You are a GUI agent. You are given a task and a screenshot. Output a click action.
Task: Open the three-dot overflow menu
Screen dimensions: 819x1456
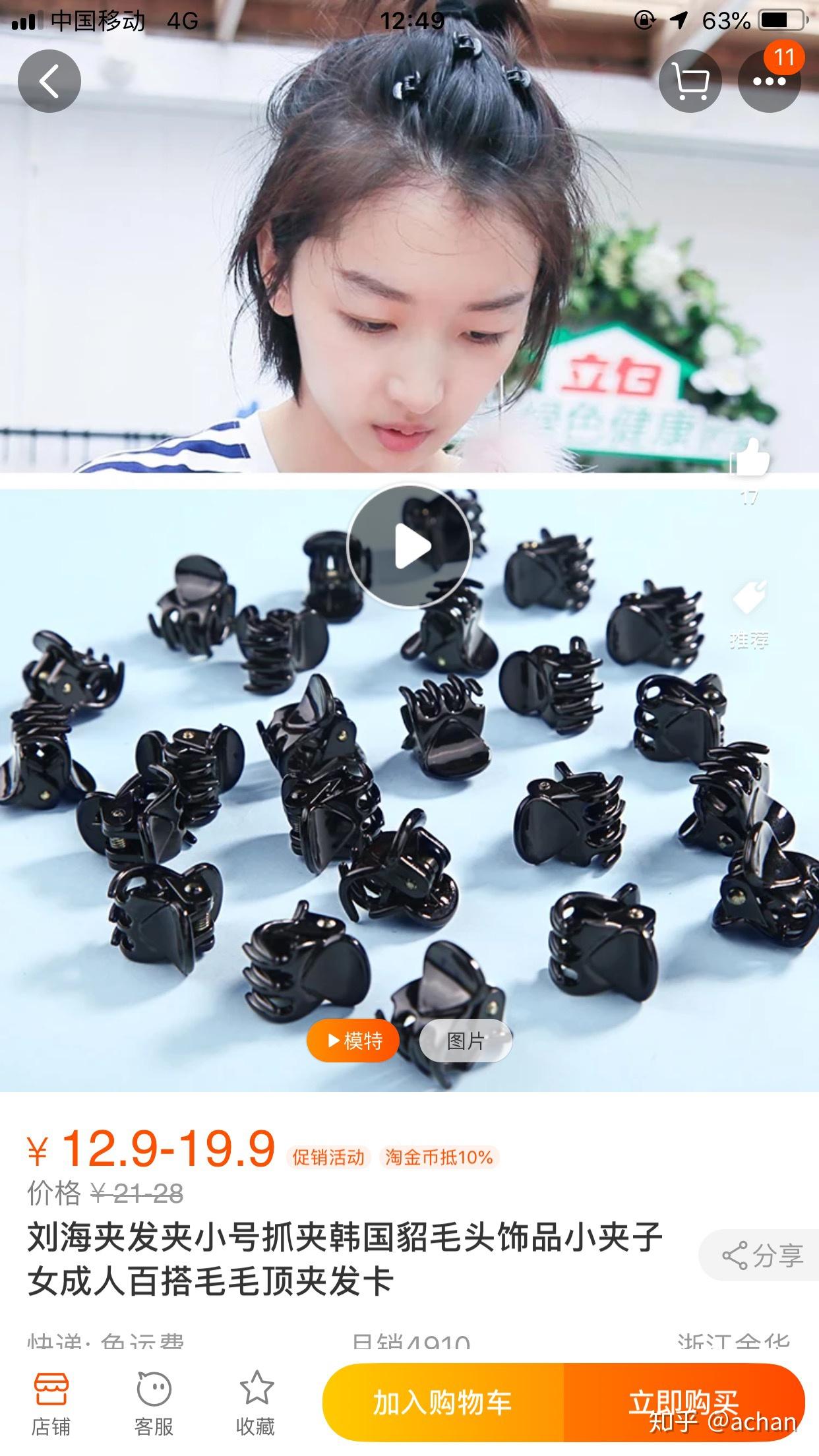770,81
